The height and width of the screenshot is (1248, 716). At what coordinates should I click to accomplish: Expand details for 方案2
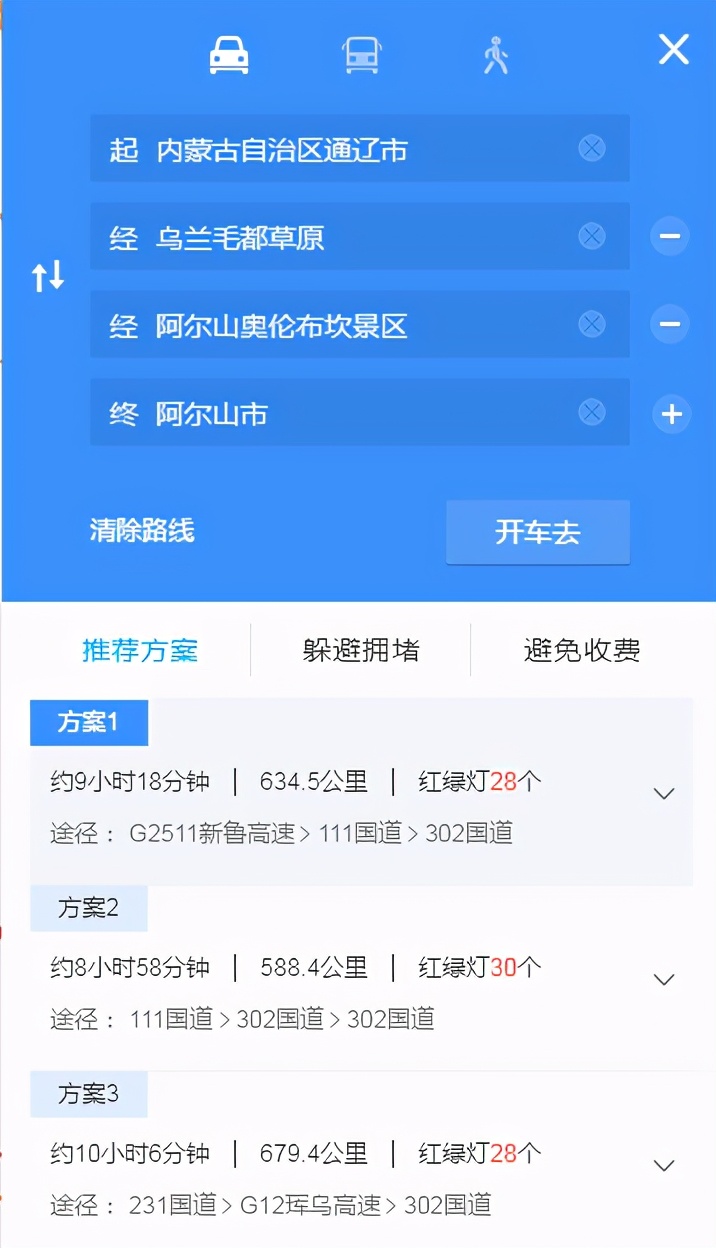[x=664, y=980]
